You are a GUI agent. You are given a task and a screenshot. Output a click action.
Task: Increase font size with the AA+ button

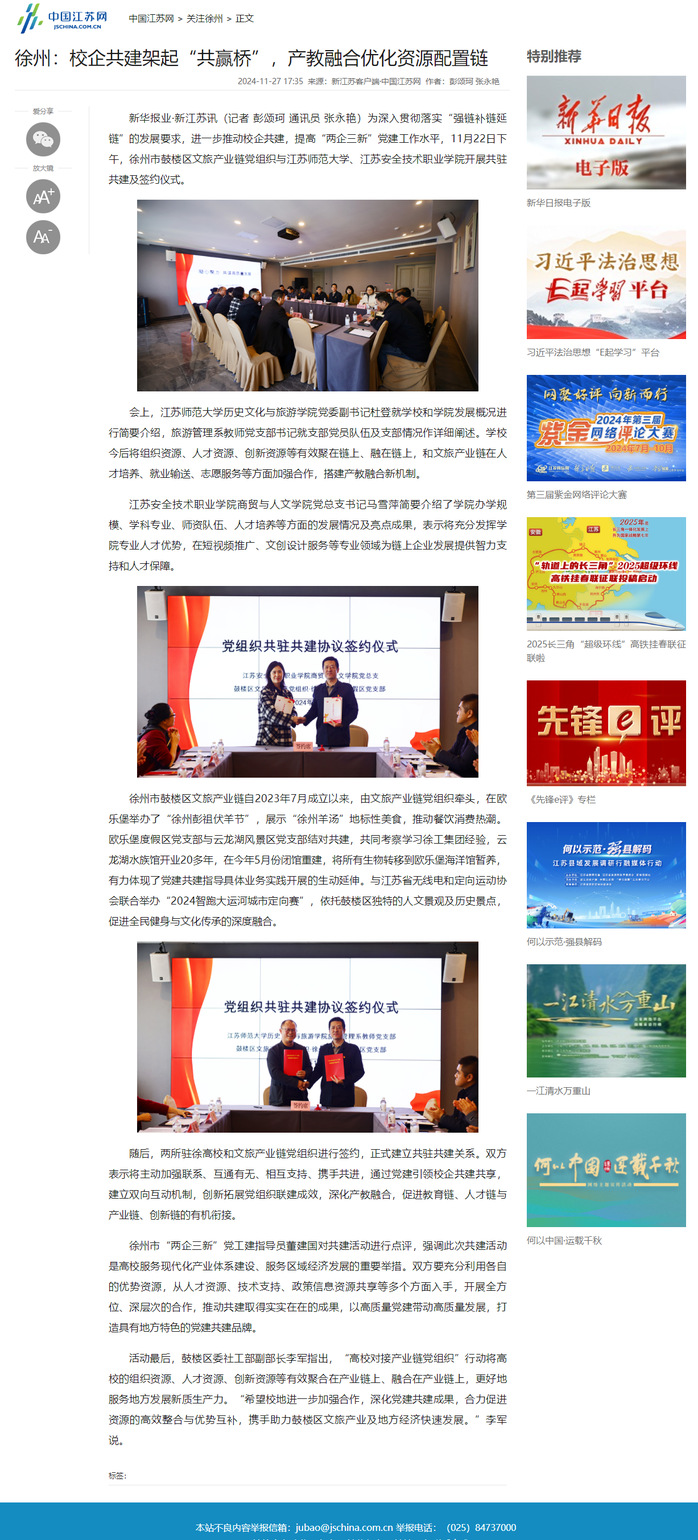pos(43,196)
